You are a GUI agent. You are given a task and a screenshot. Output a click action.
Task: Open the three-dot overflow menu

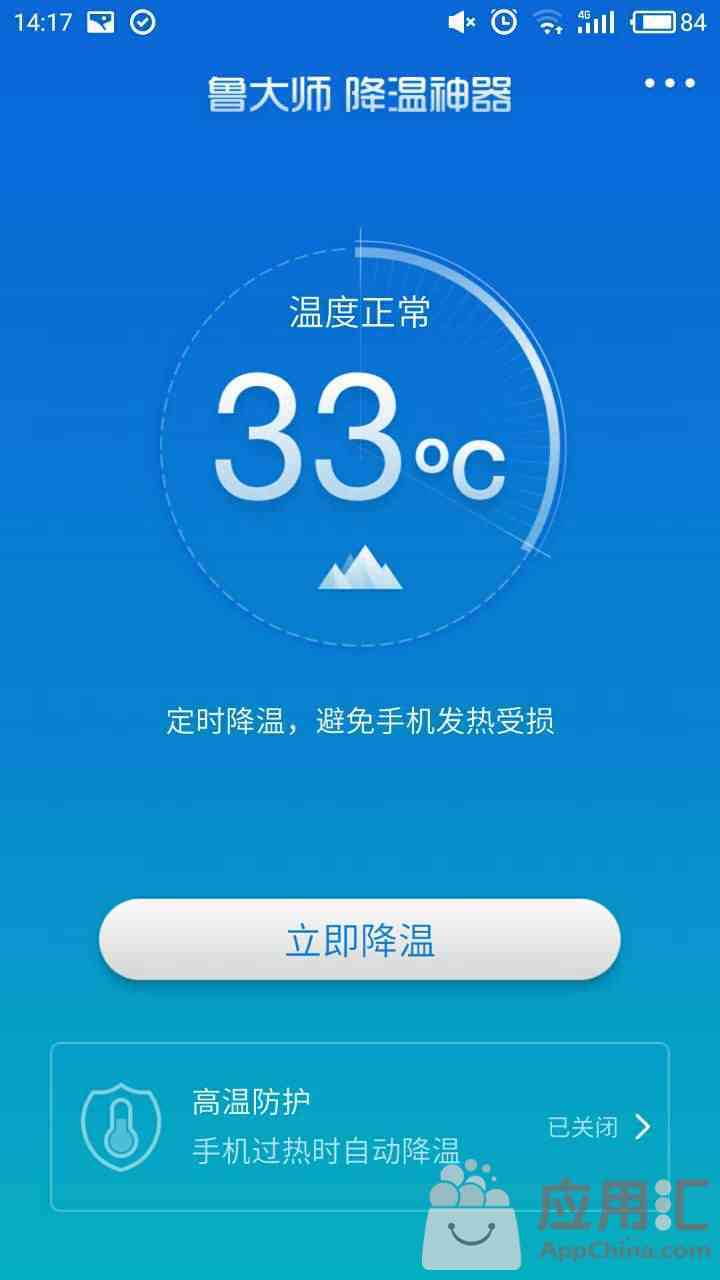pyautogui.click(x=669, y=83)
